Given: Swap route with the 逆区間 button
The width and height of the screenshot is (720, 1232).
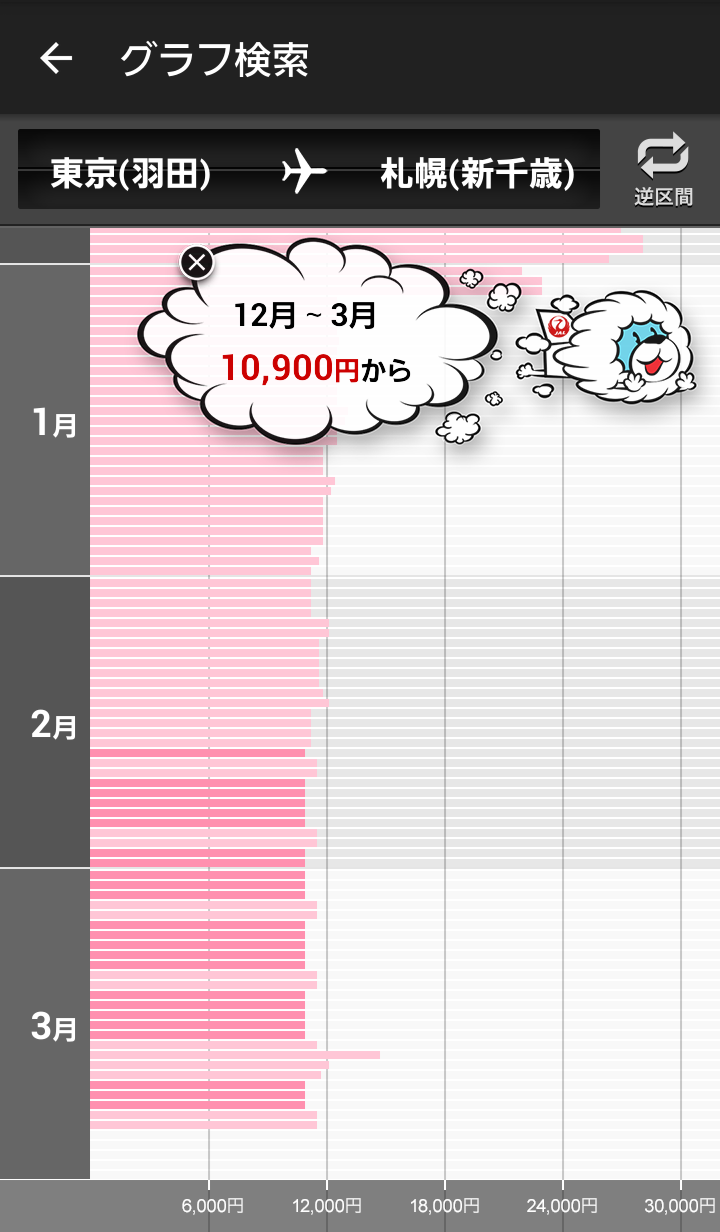Looking at the screenshot, I should tap(663, 169).
